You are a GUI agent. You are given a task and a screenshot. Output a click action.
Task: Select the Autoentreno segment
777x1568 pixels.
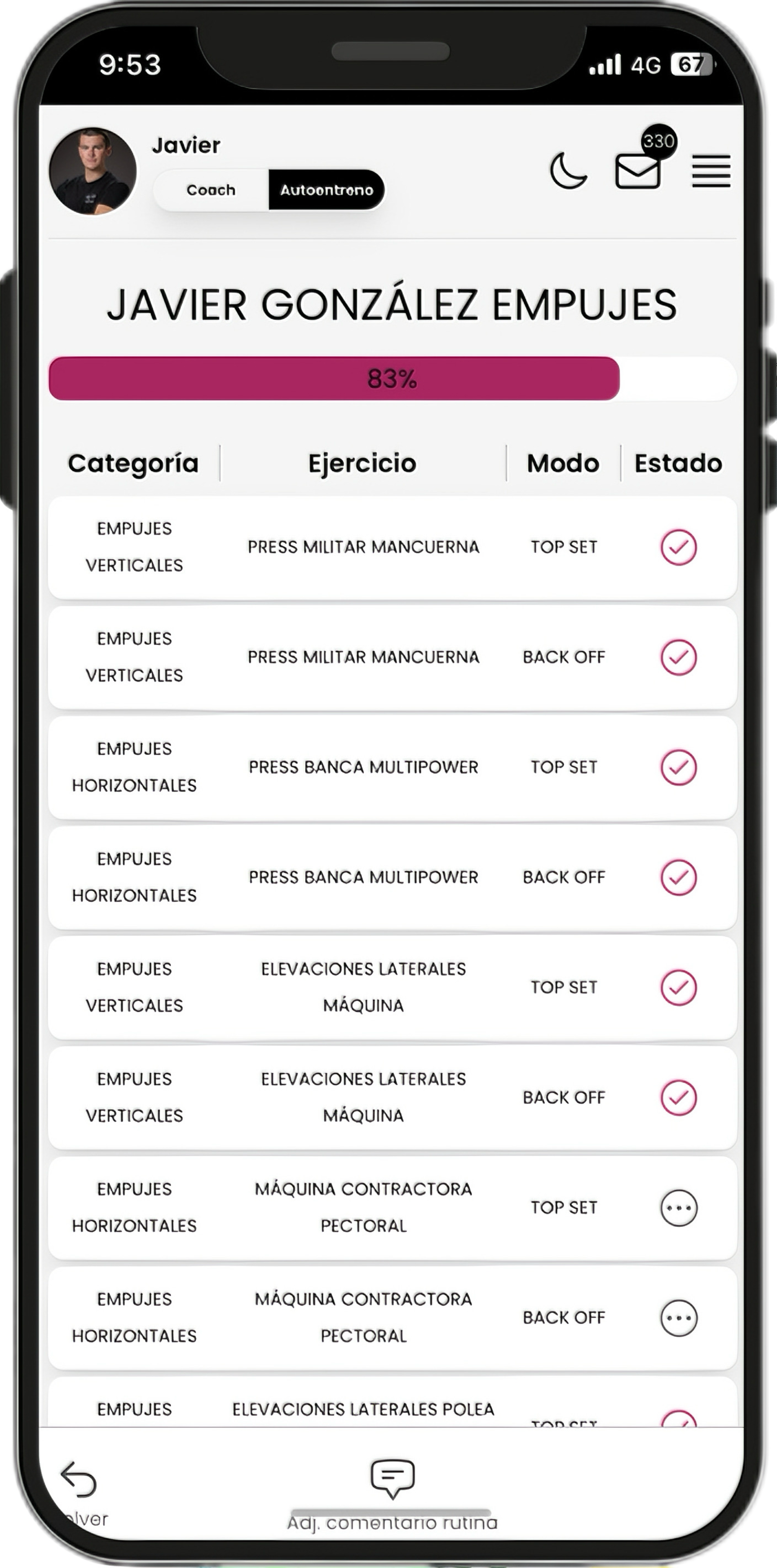(x=326, y=190)
